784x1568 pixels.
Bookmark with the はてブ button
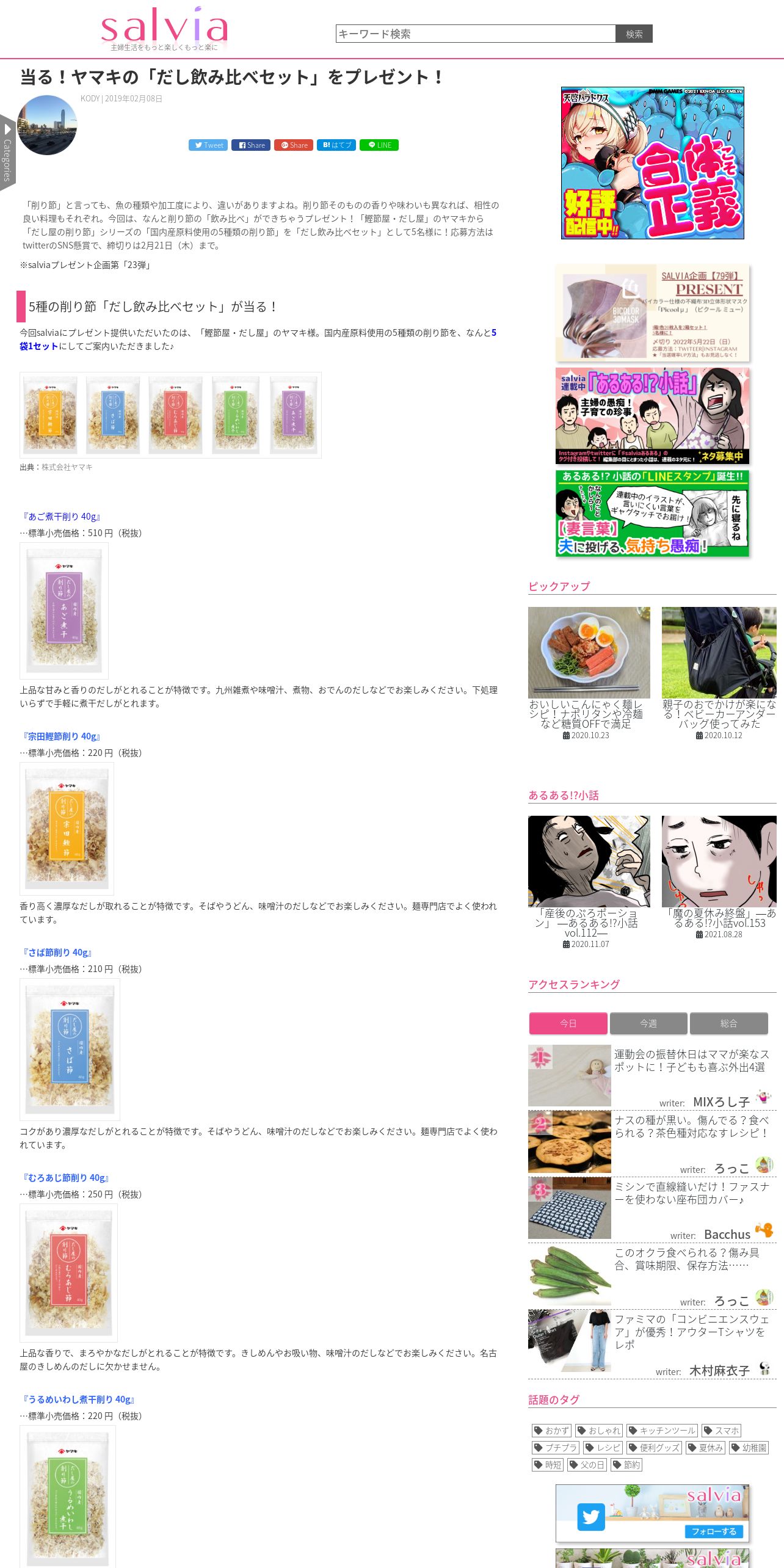(336, 145)
